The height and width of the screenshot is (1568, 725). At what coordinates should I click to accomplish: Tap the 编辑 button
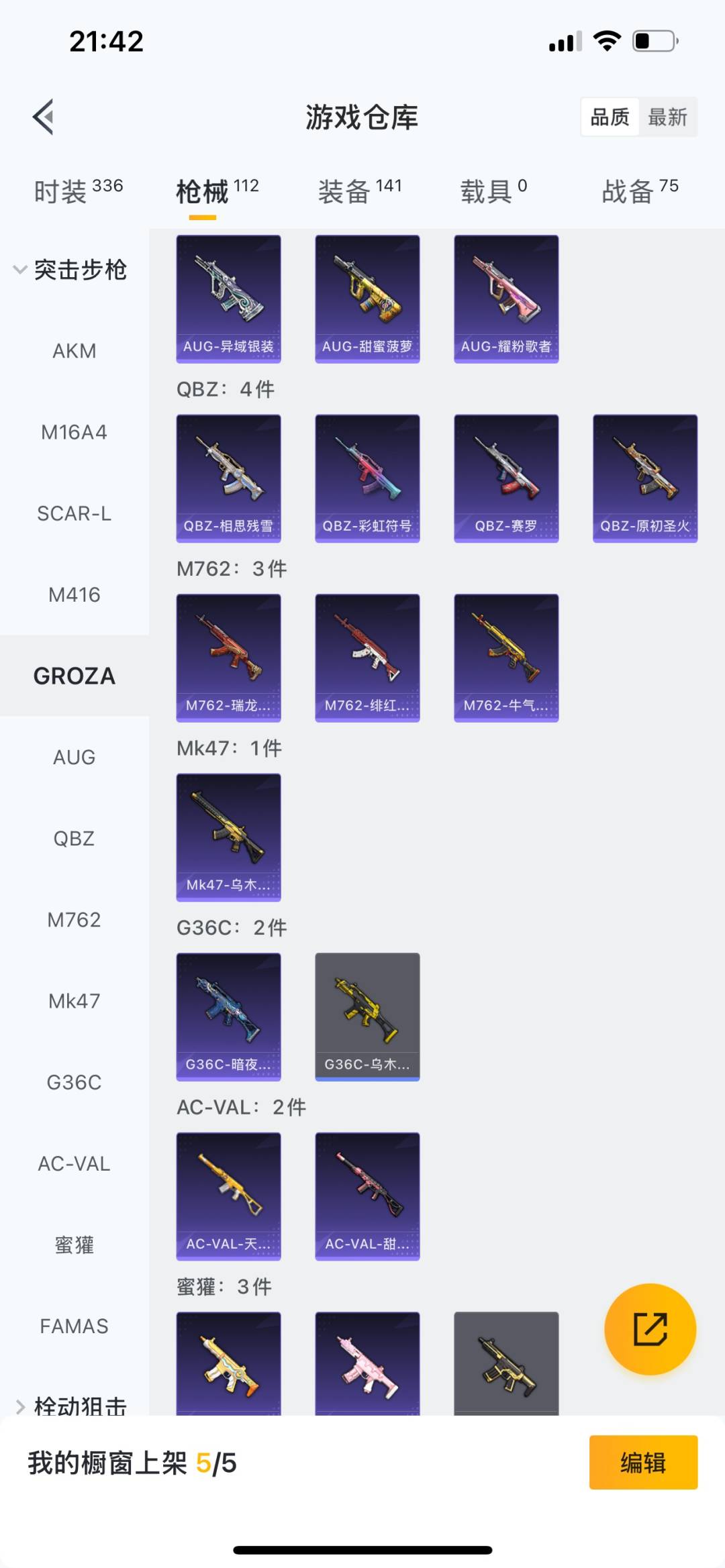643,1462
